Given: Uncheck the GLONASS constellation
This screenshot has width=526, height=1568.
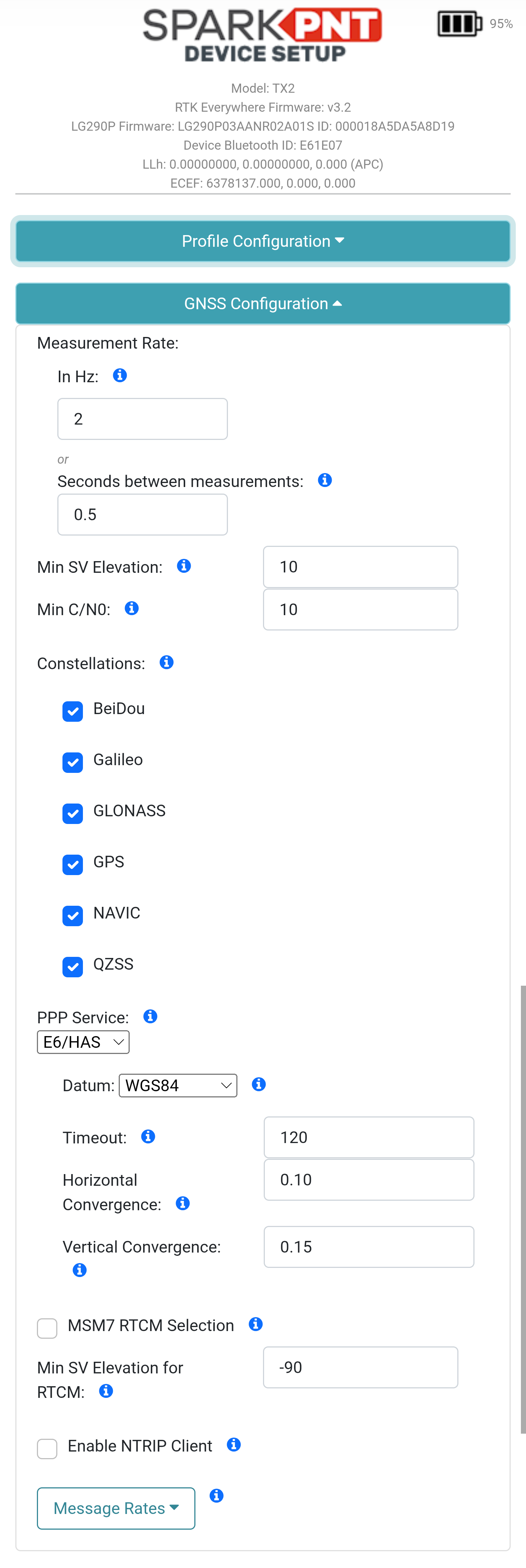Looking at the screenshot, I should pyautogui.click(x=72, y=814).
